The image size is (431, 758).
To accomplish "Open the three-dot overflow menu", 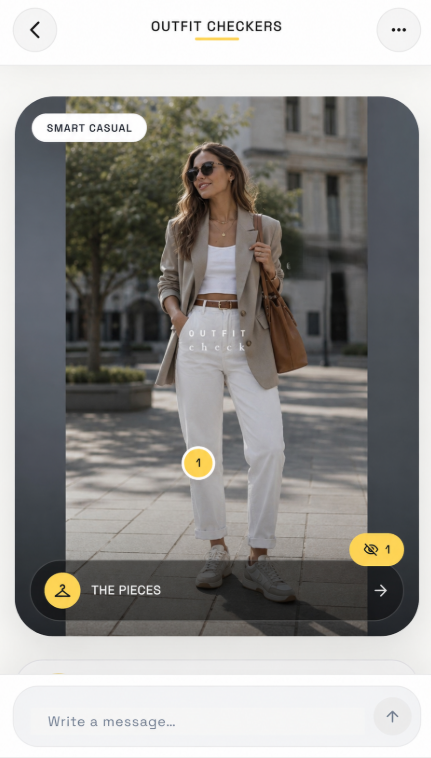I will click(399, 30).
